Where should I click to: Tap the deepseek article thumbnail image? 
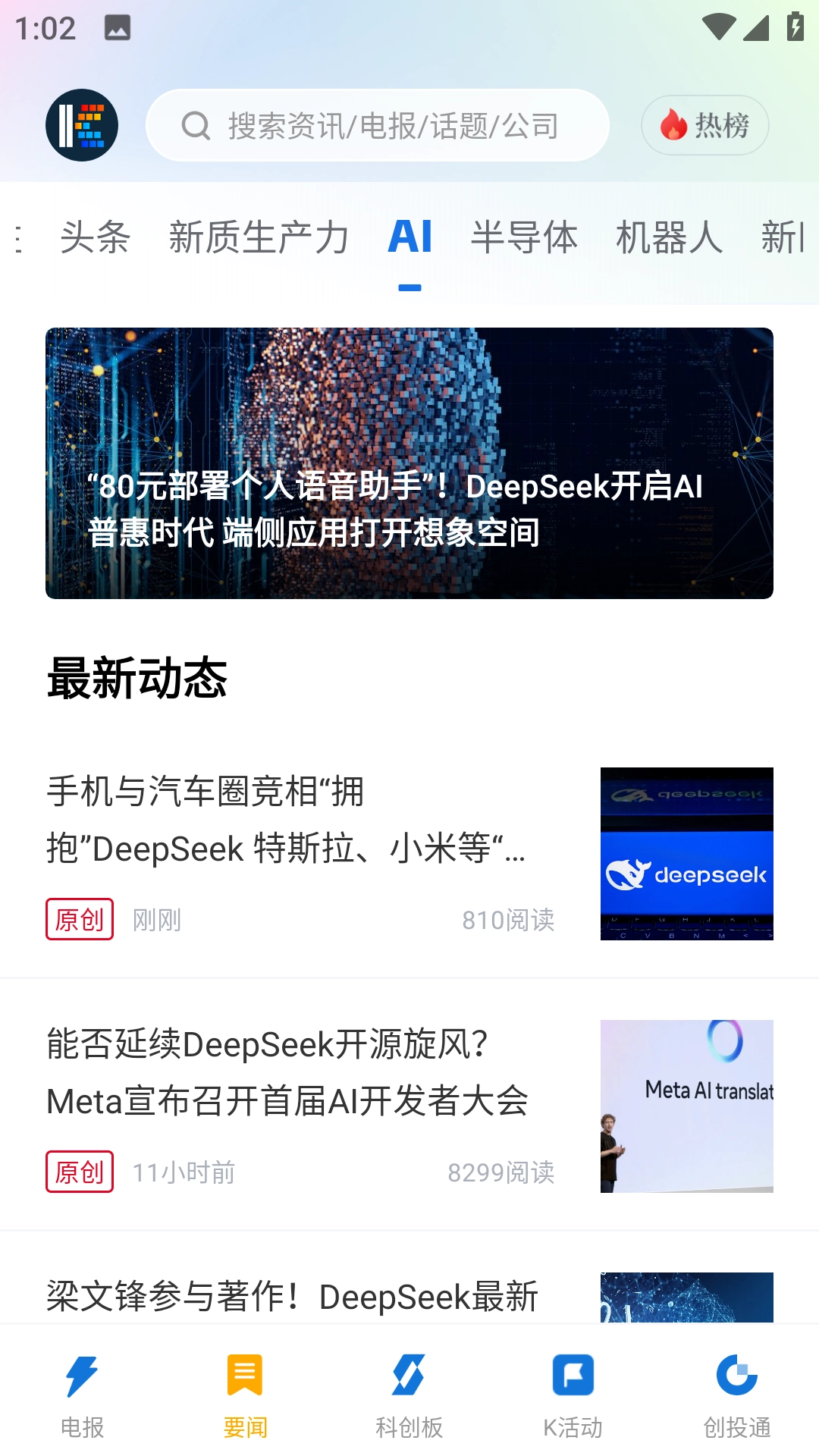(686, 854)
